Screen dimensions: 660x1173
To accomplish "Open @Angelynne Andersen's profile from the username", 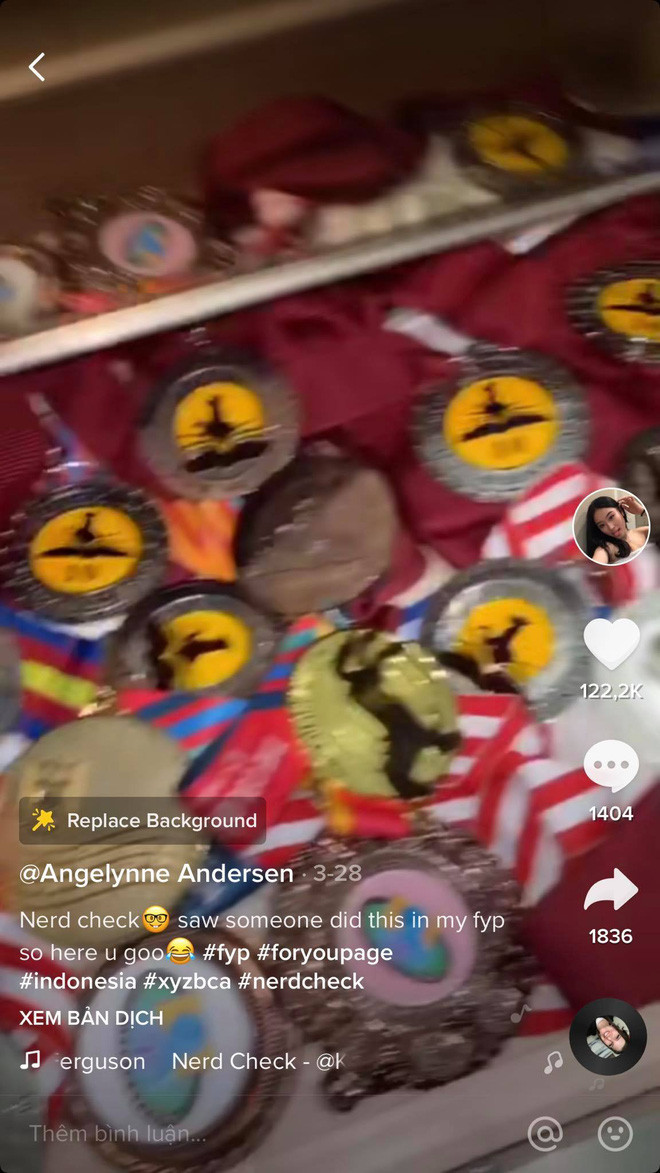I will [156, 873].
